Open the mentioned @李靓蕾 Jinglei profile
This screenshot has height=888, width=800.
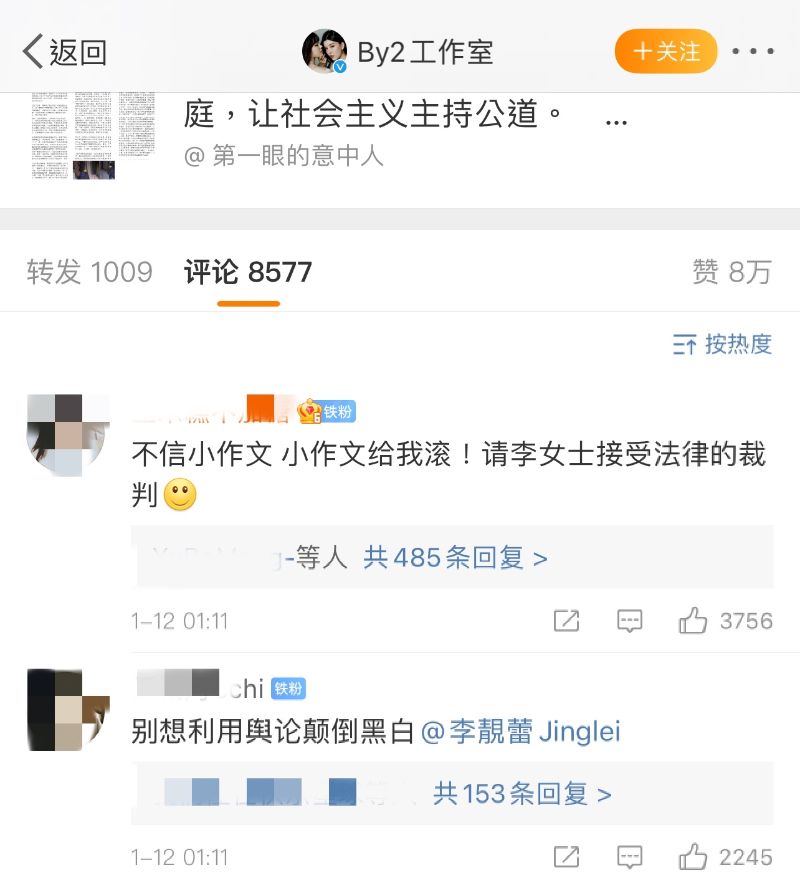click(x=521, y=732)
